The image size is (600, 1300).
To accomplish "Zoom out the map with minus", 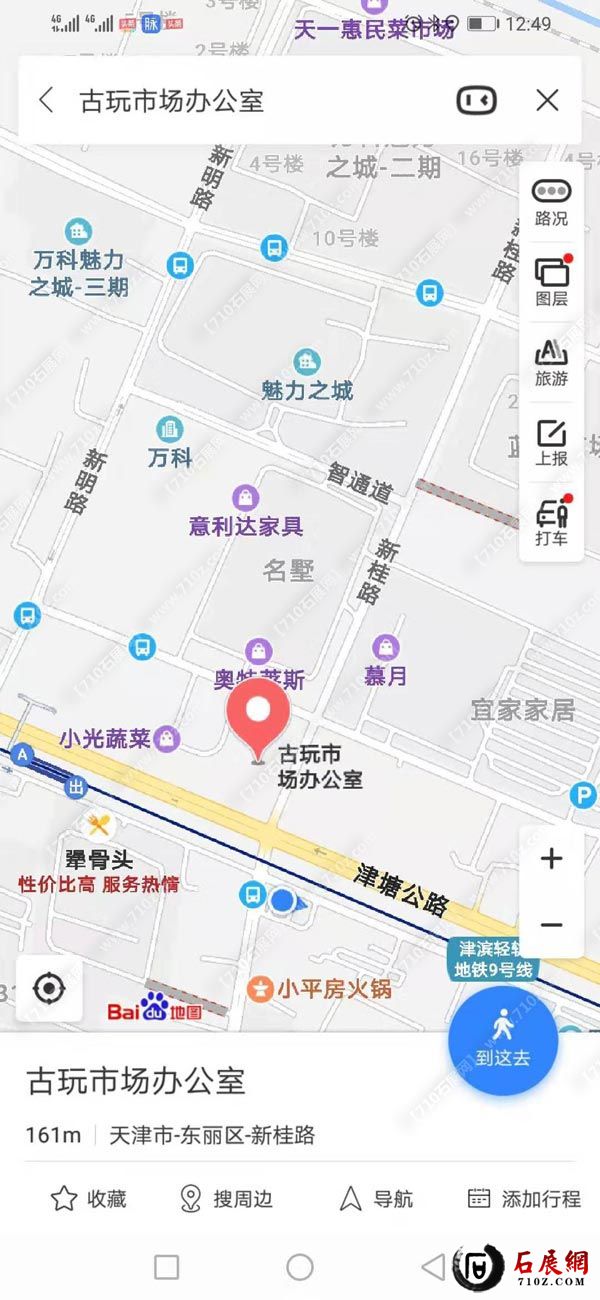I will [551, 925].
